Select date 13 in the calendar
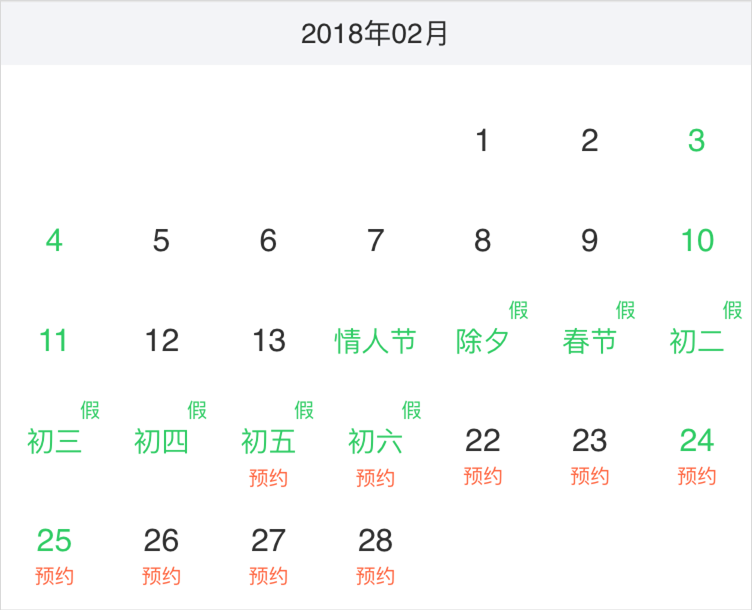The width and height of the screenshot is (752, 610). (268, 341)
